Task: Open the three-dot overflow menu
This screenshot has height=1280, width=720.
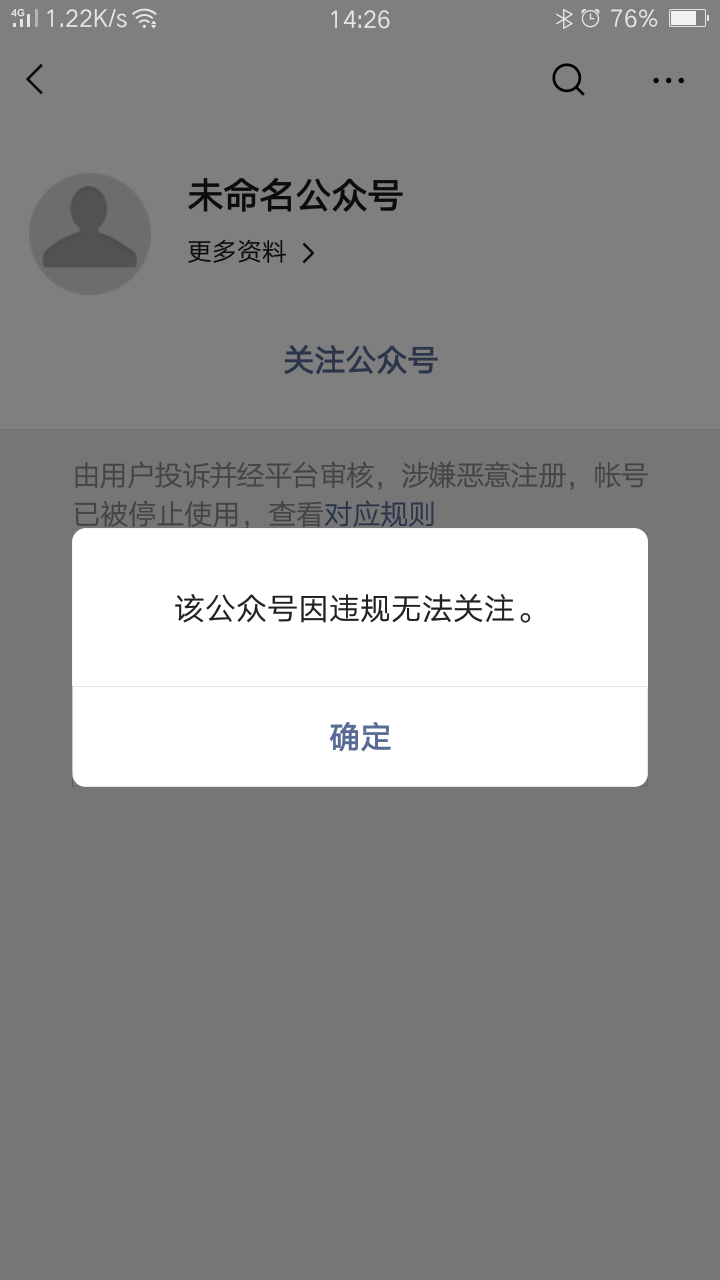Action: coord(668,80)
